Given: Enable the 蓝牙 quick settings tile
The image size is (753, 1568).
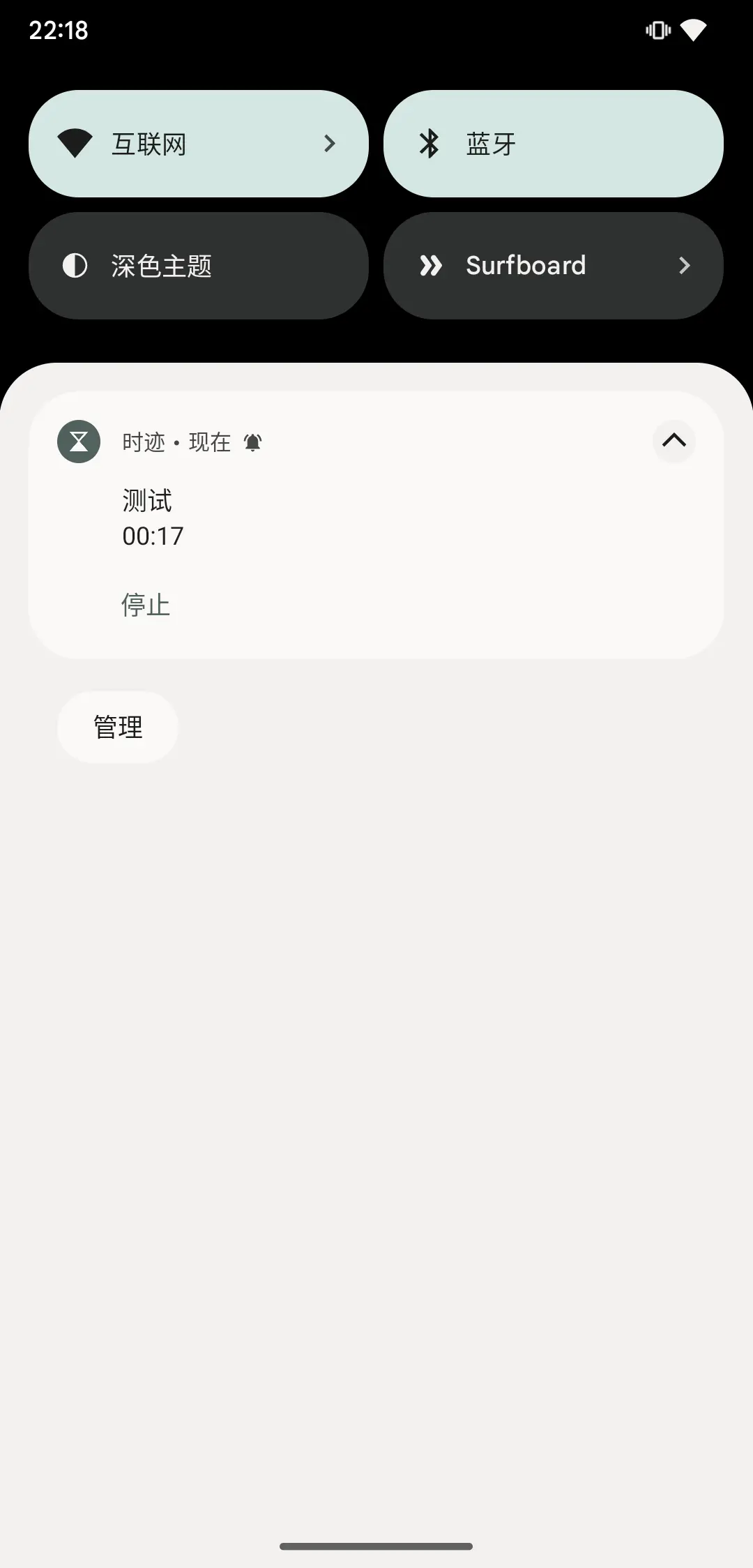Looking at the screenshot, I should click(x=553, y=143).
